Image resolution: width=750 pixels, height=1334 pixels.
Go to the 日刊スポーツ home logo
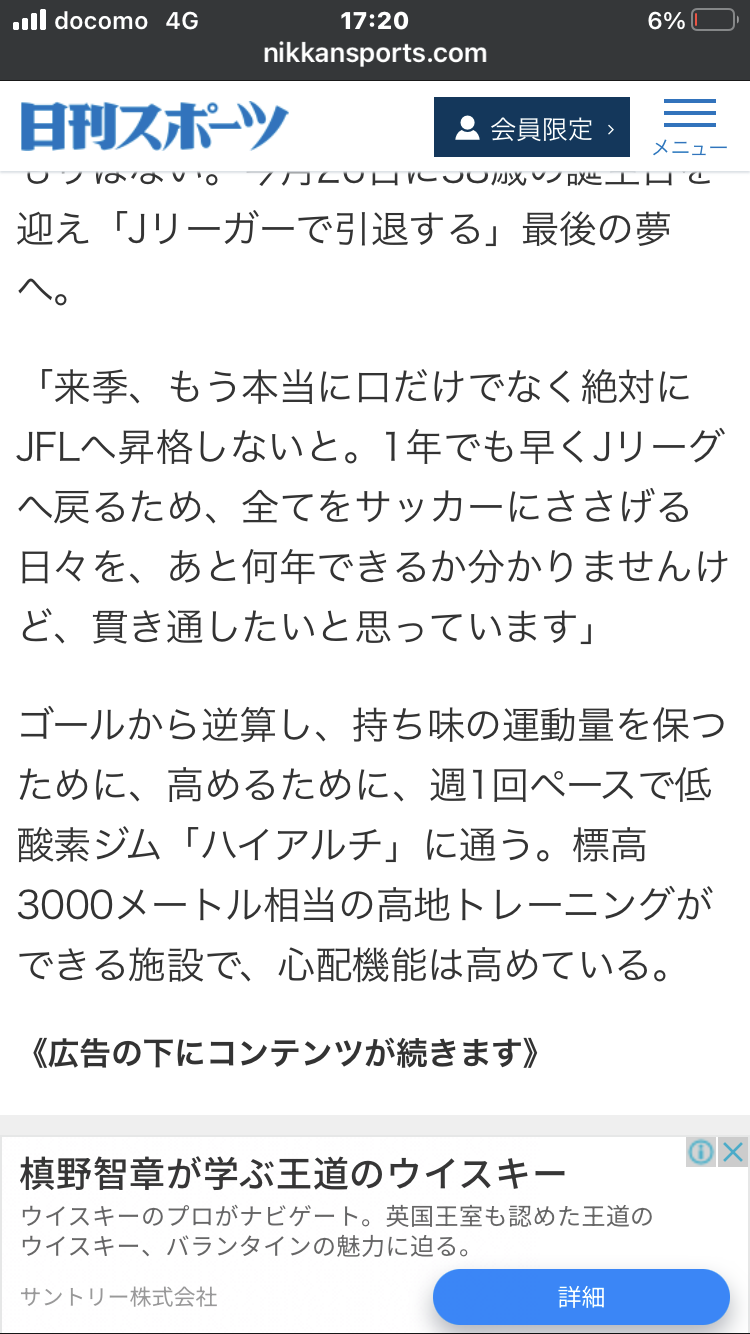click(154, 127)
